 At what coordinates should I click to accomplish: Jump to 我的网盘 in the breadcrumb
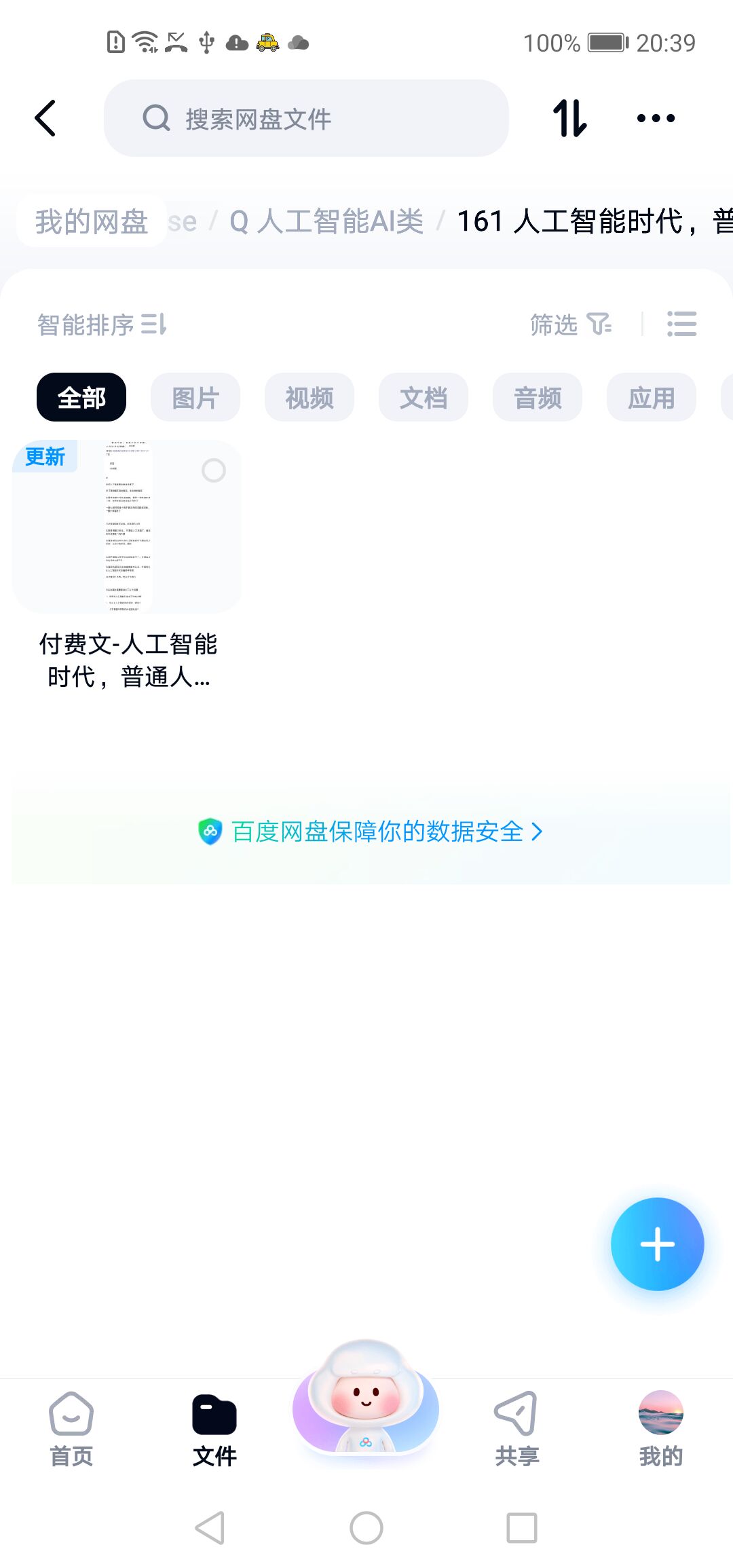(x=92, y=221)
